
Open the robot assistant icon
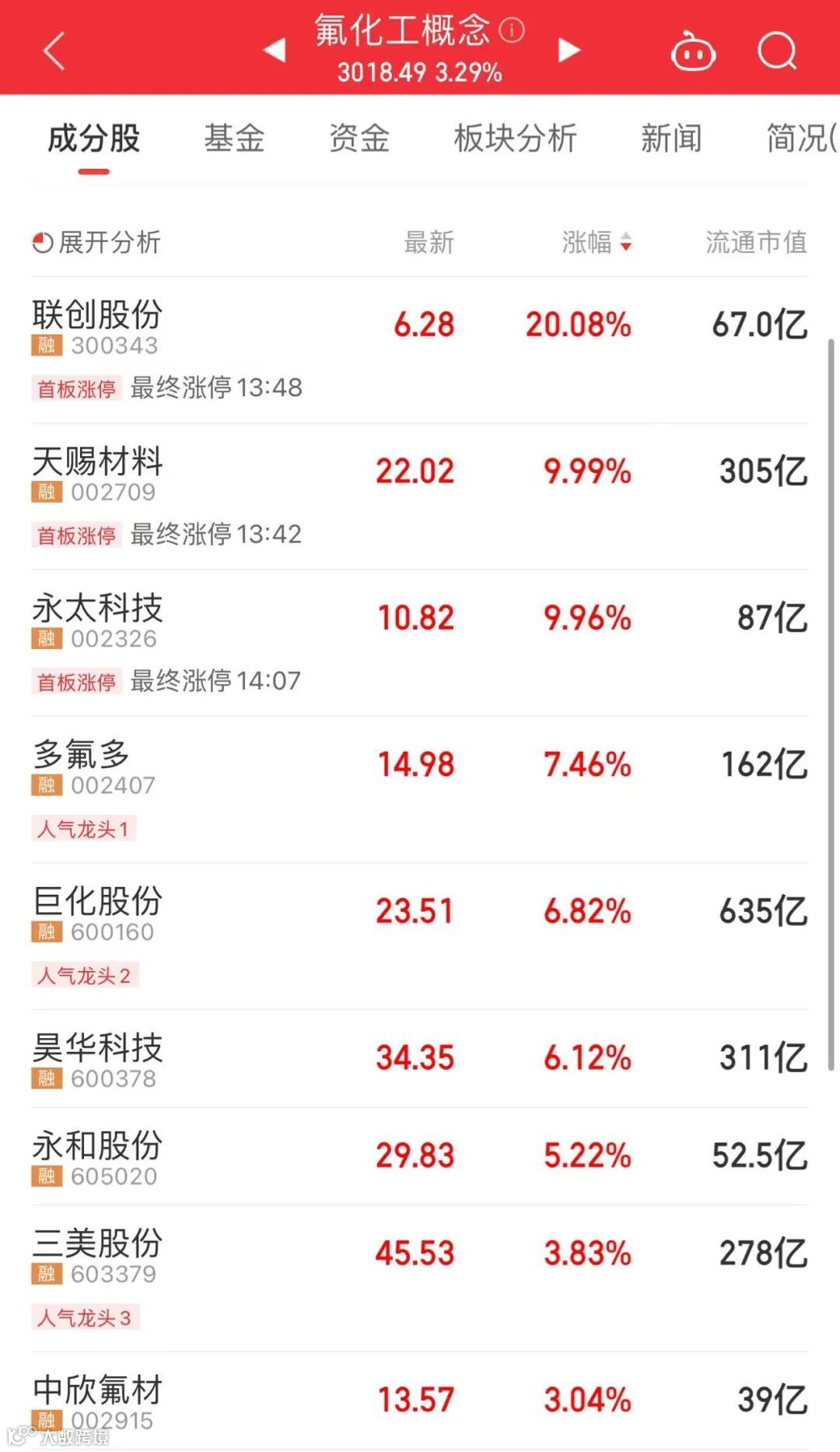coord(693,52)
